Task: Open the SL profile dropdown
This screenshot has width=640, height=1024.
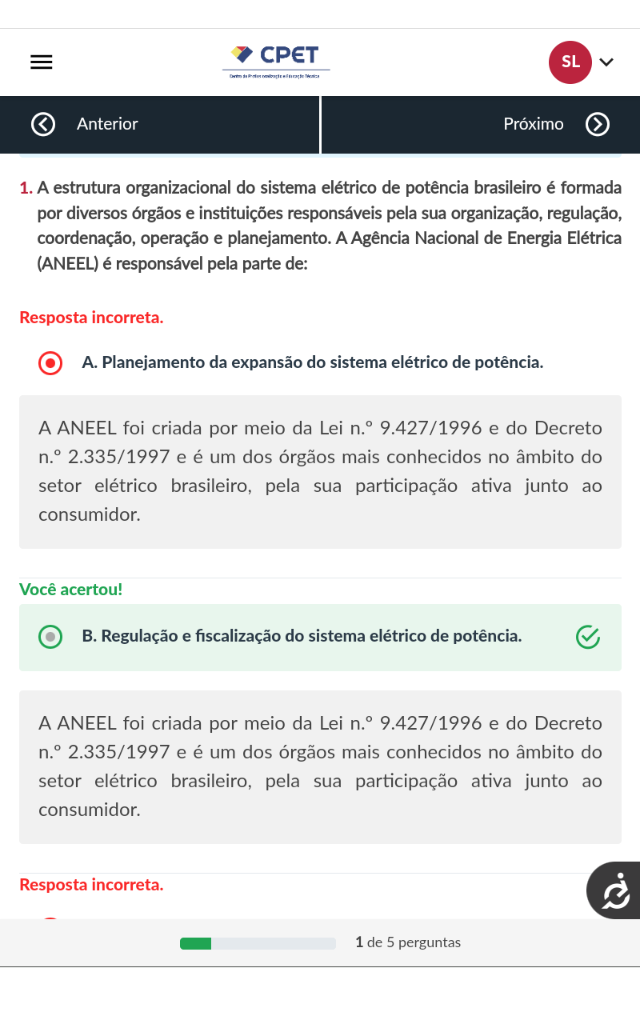Action: click(582, 62)
